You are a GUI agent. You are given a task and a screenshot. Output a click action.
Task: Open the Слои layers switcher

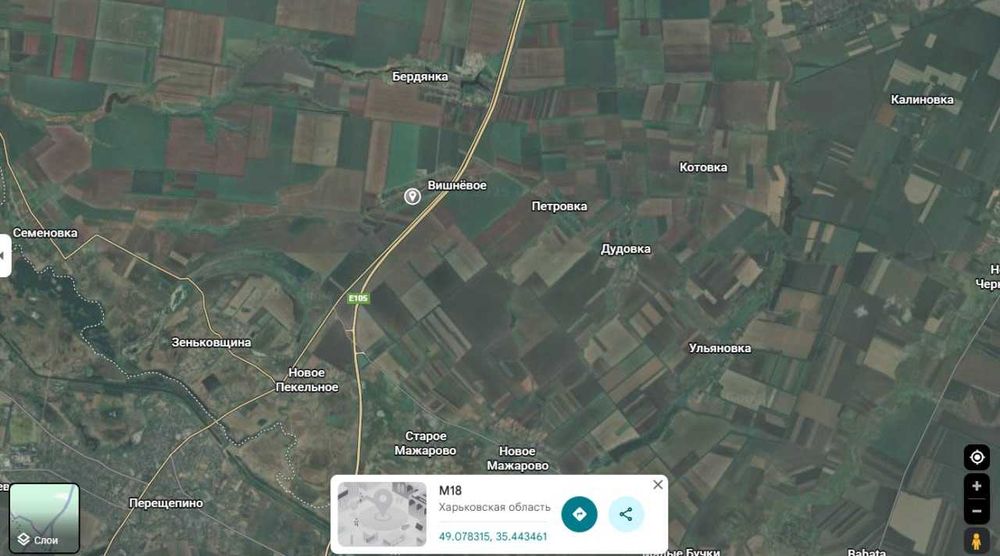pyautogui.click(x=44, y=518)
